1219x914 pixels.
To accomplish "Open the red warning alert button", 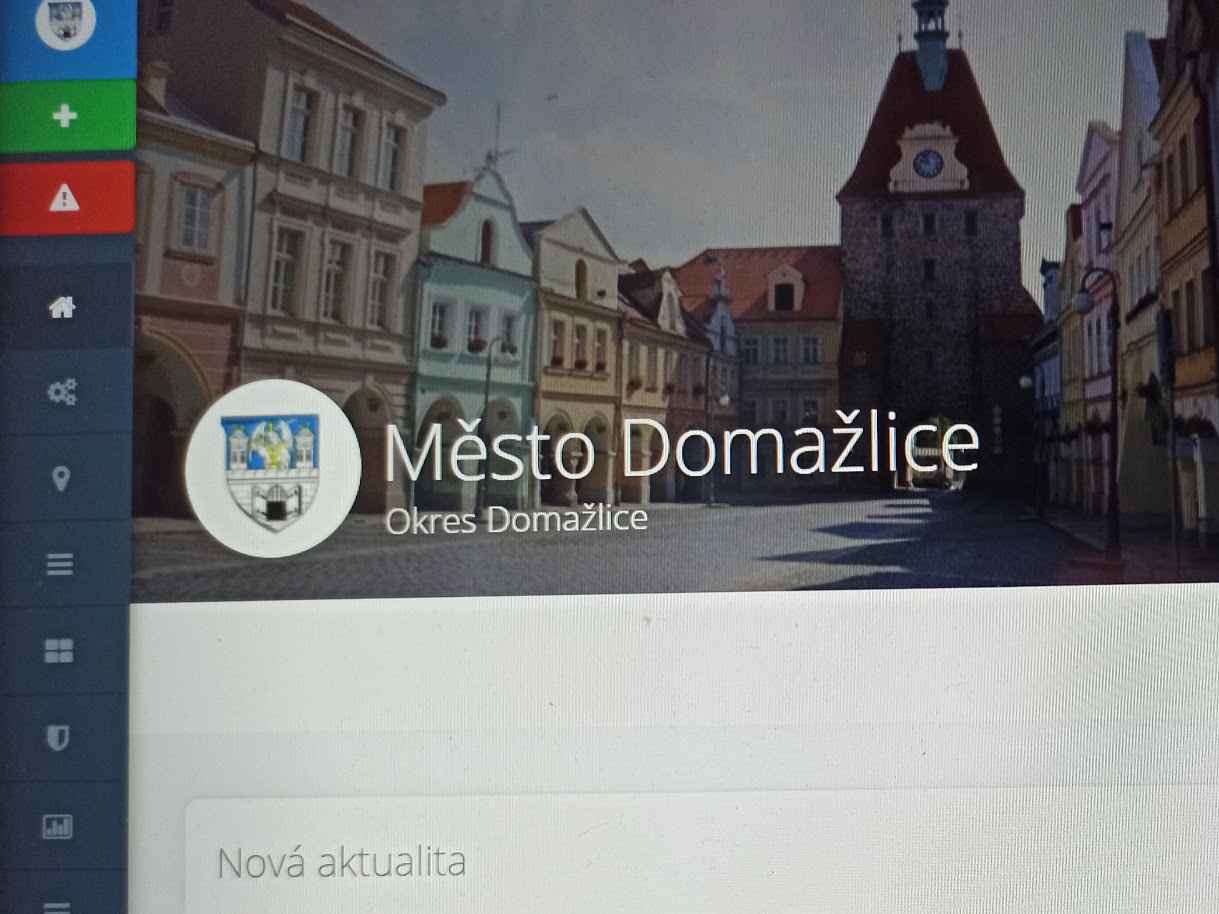I will coord(64,198).
